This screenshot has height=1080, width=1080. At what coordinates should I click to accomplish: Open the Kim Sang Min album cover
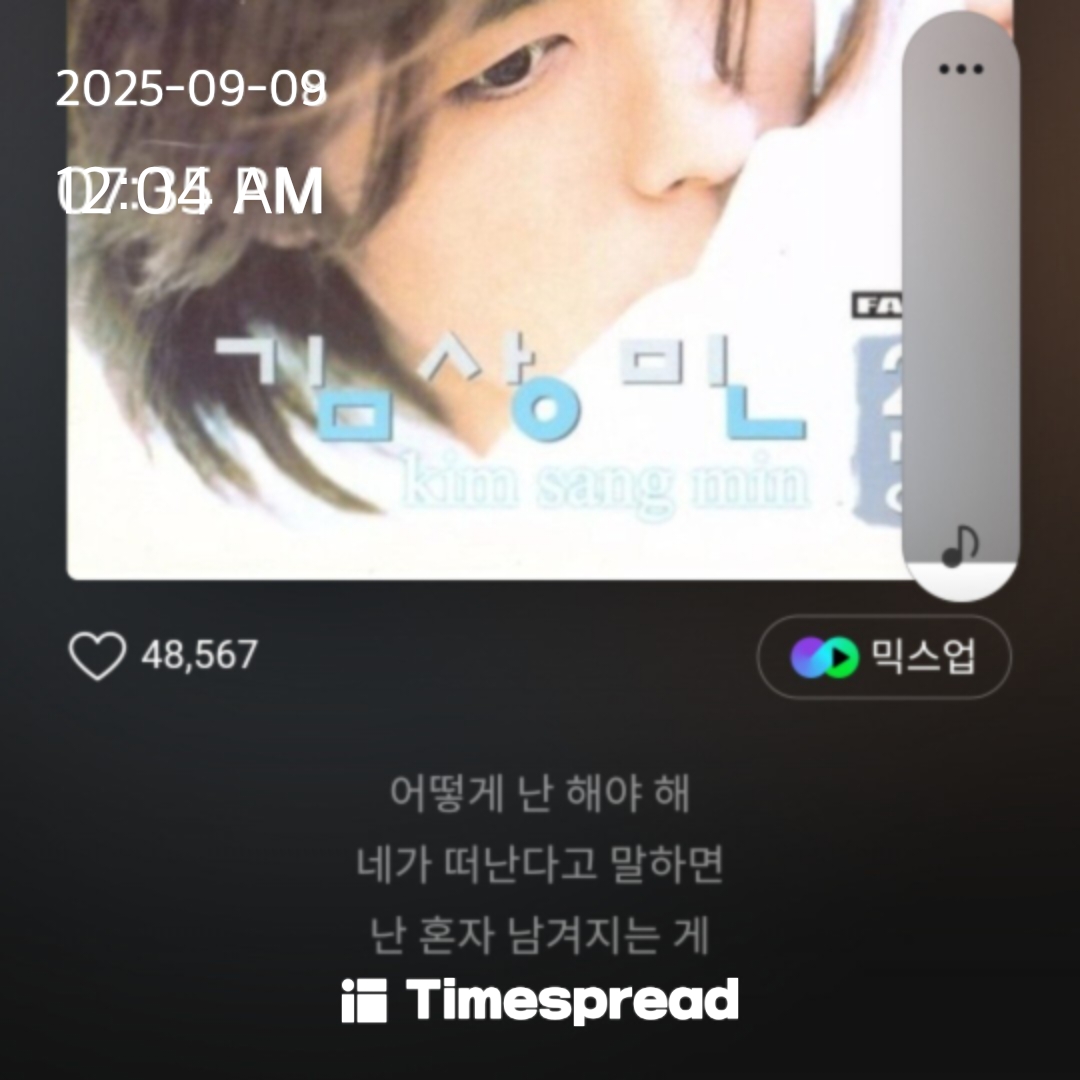[x=480, y=300]
